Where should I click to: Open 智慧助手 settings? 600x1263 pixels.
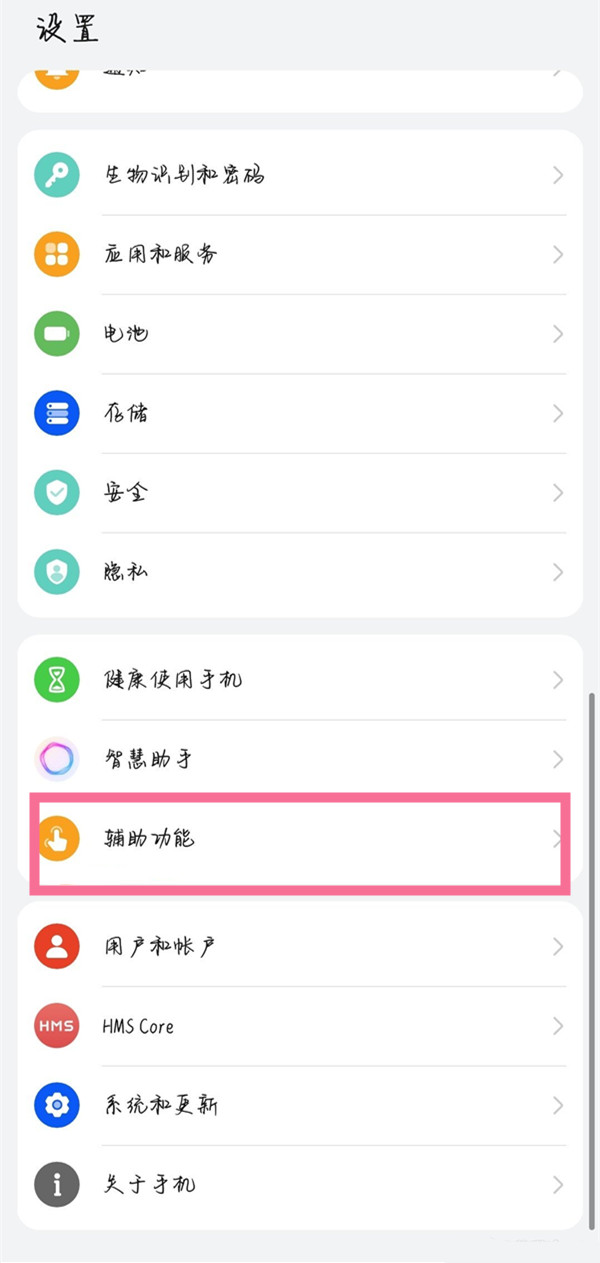pyautogui.click(x=300, y=760)
